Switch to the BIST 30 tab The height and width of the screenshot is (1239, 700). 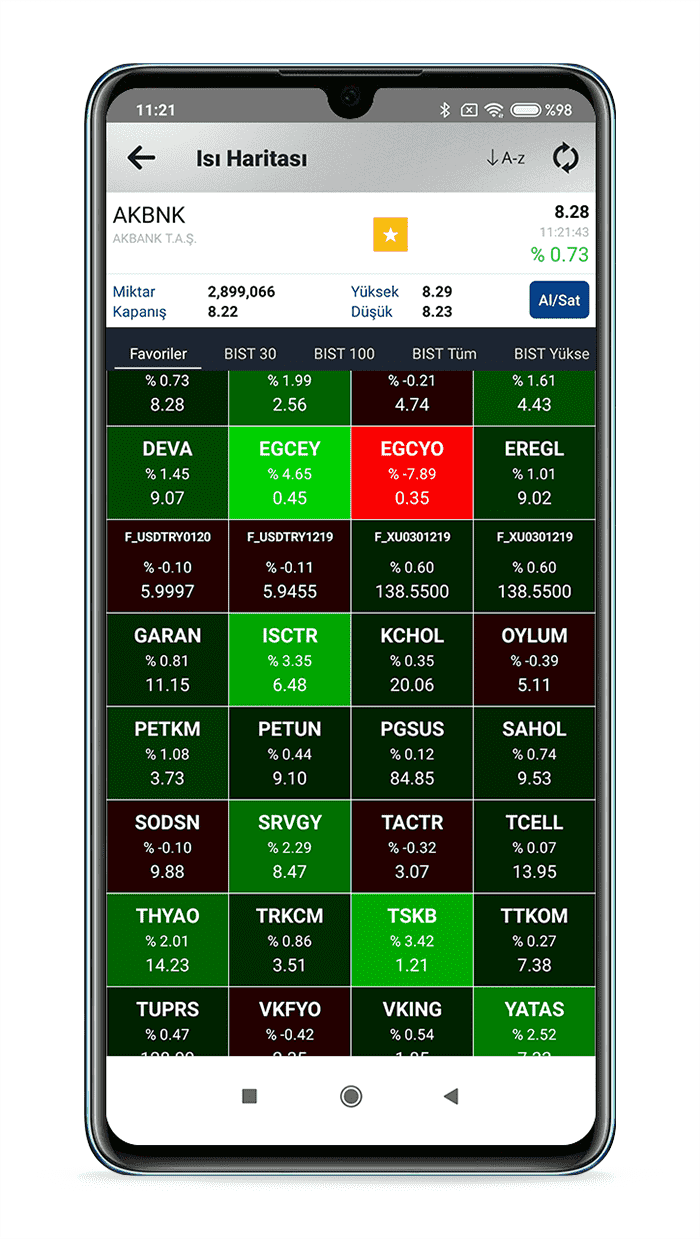(250, 354)
